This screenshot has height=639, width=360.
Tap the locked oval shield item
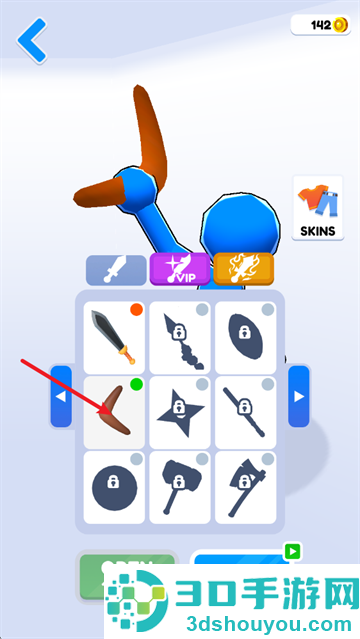tap(245, 337)
